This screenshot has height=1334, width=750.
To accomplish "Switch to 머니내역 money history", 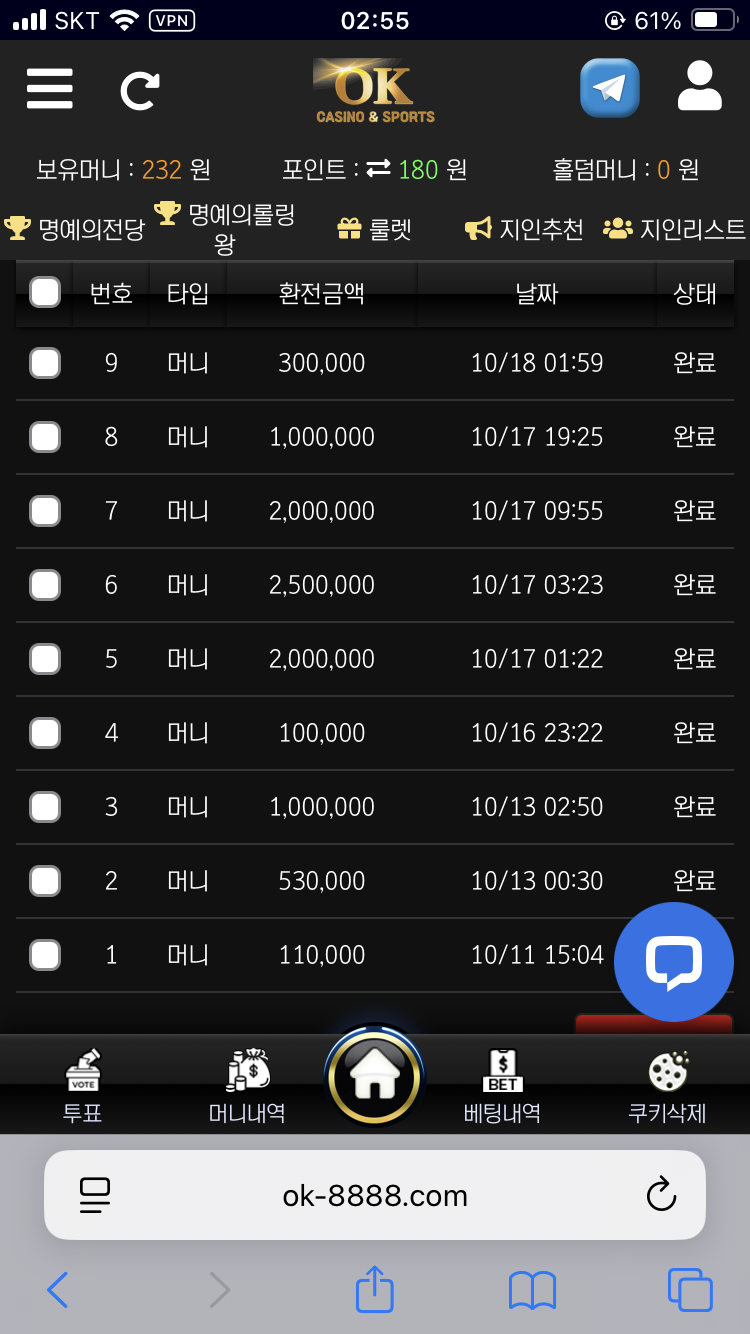I will click(247, 1085).
